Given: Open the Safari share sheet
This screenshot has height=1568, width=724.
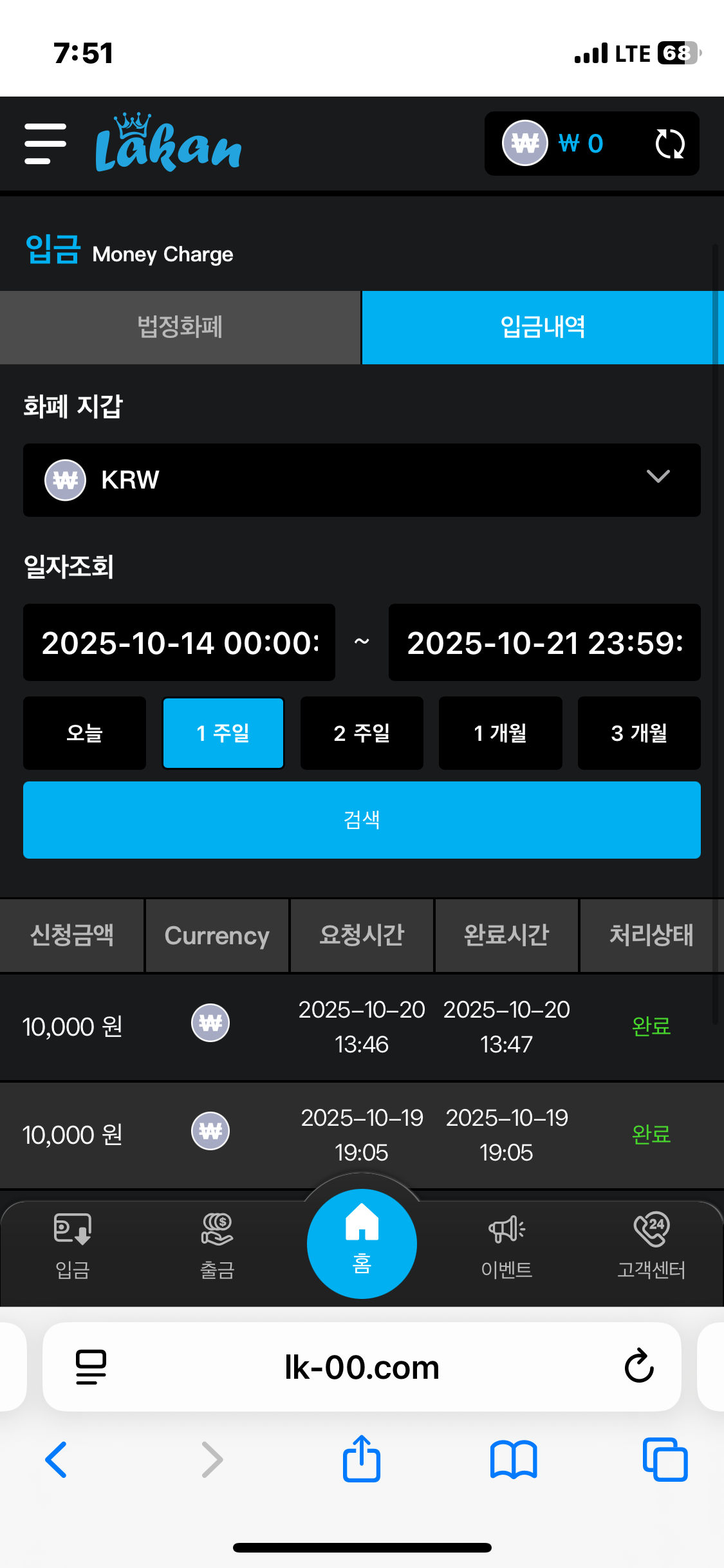Looking at the screenshot, I should point(362,1459).
